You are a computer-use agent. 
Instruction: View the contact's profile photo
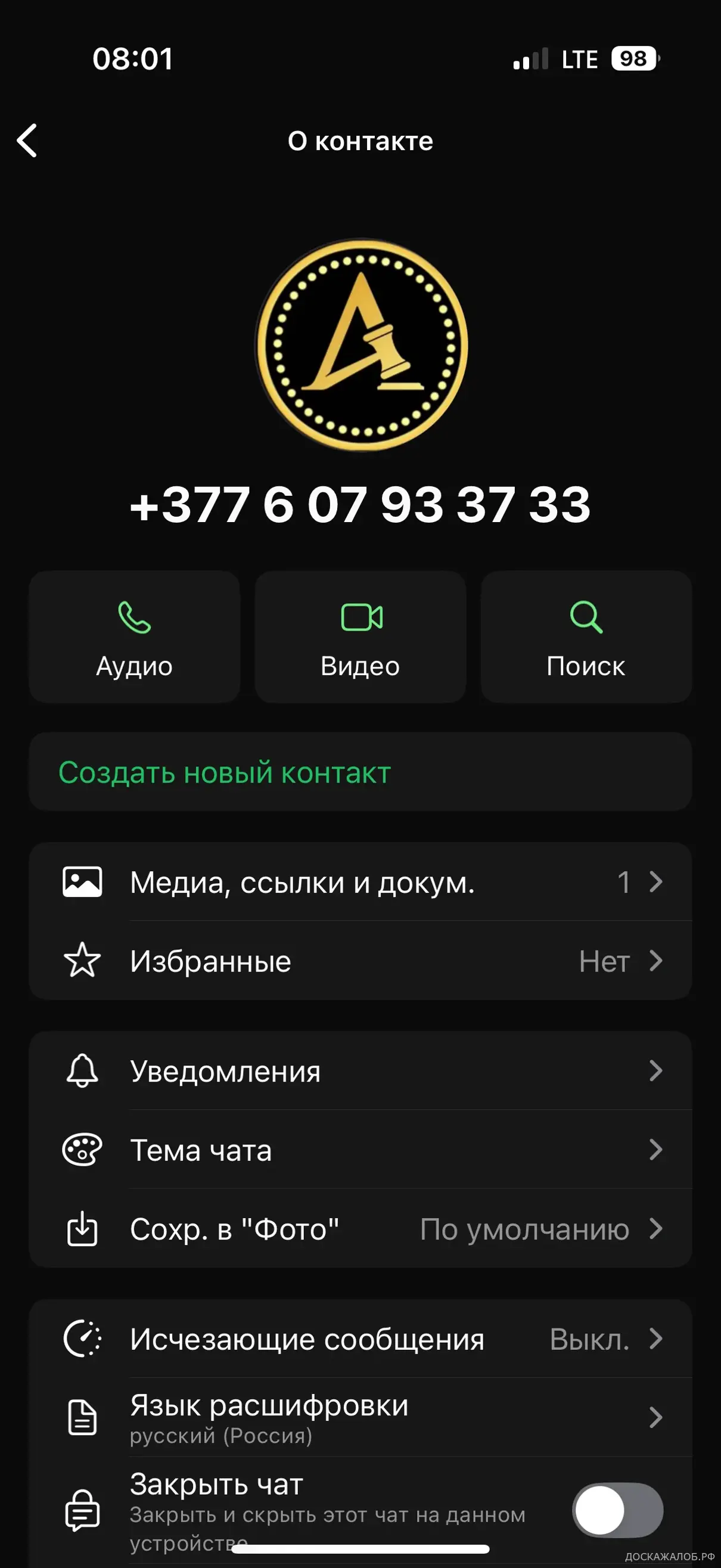[x=362, y=345]
